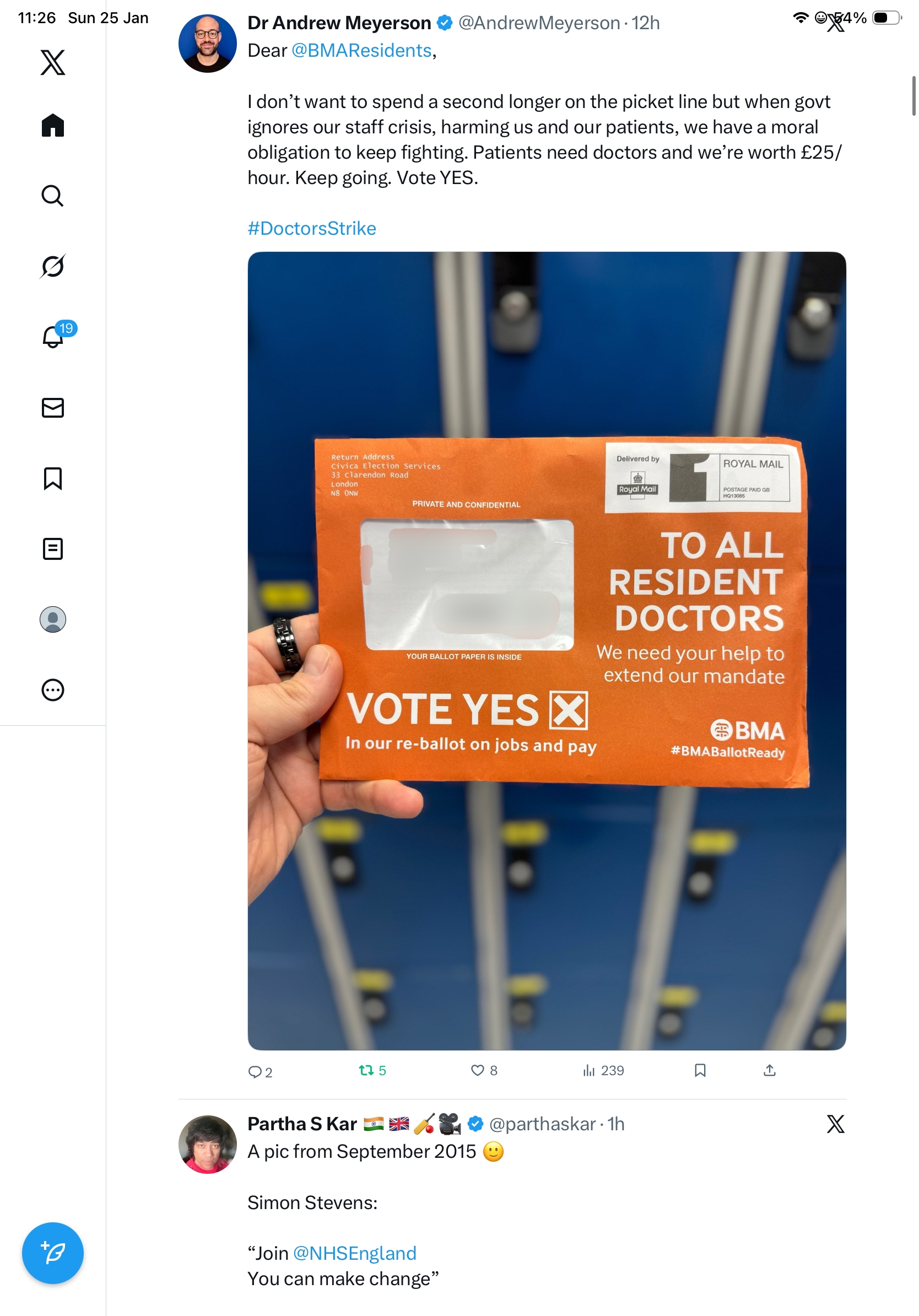Open the @NHSEngland mention
Viewport: 919px width, 1316px height.
[x=354, y=1253]
